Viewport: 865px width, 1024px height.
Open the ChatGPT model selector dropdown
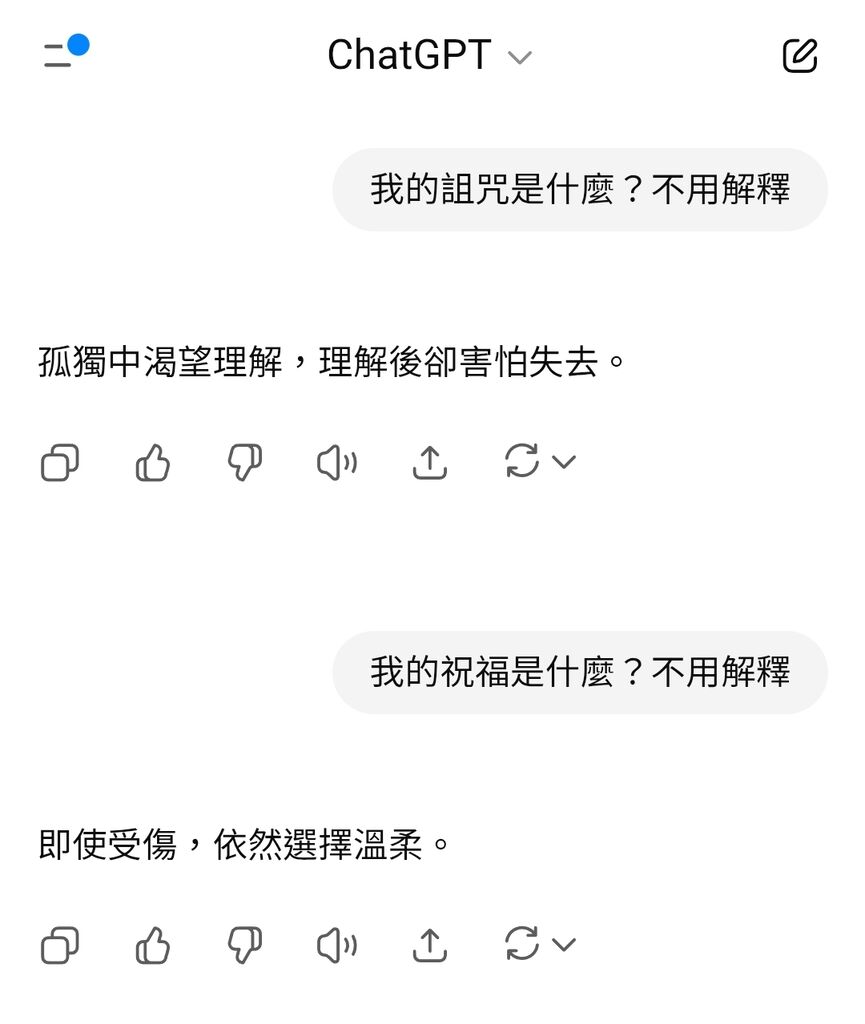(x=429, y=56)
